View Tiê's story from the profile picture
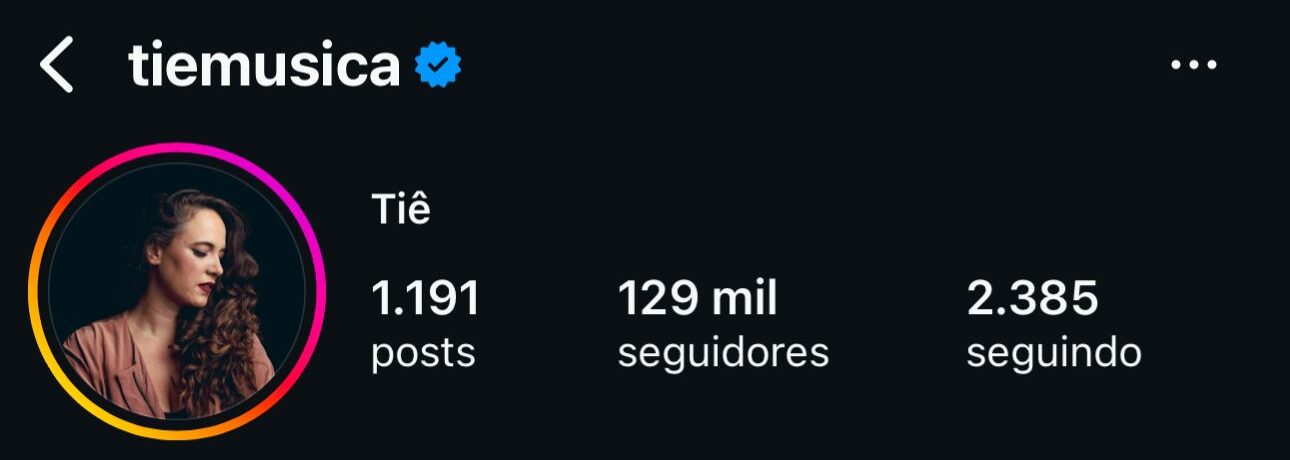 [177, 291]
